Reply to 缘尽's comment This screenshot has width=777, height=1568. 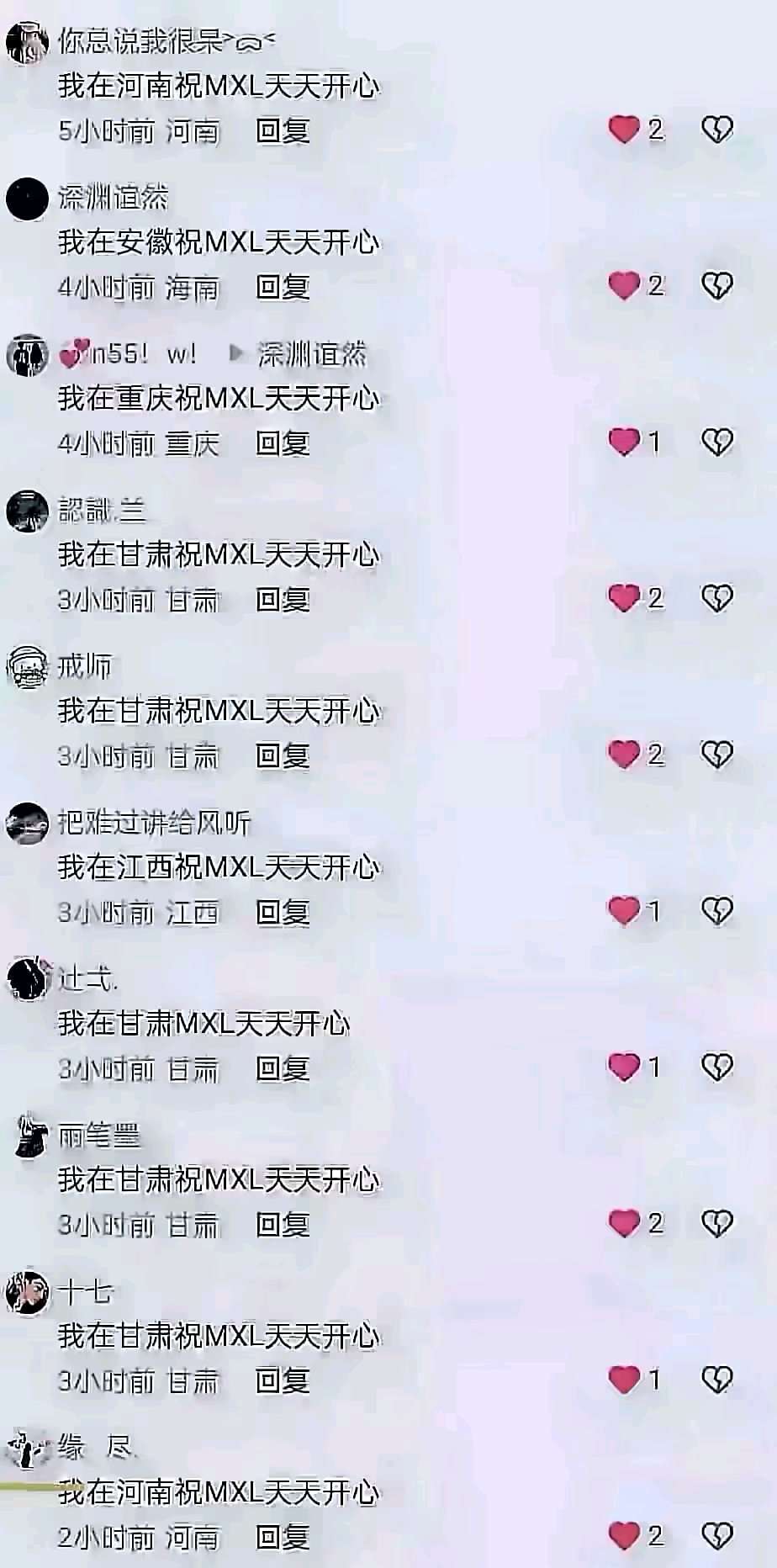coord(283,1538)
